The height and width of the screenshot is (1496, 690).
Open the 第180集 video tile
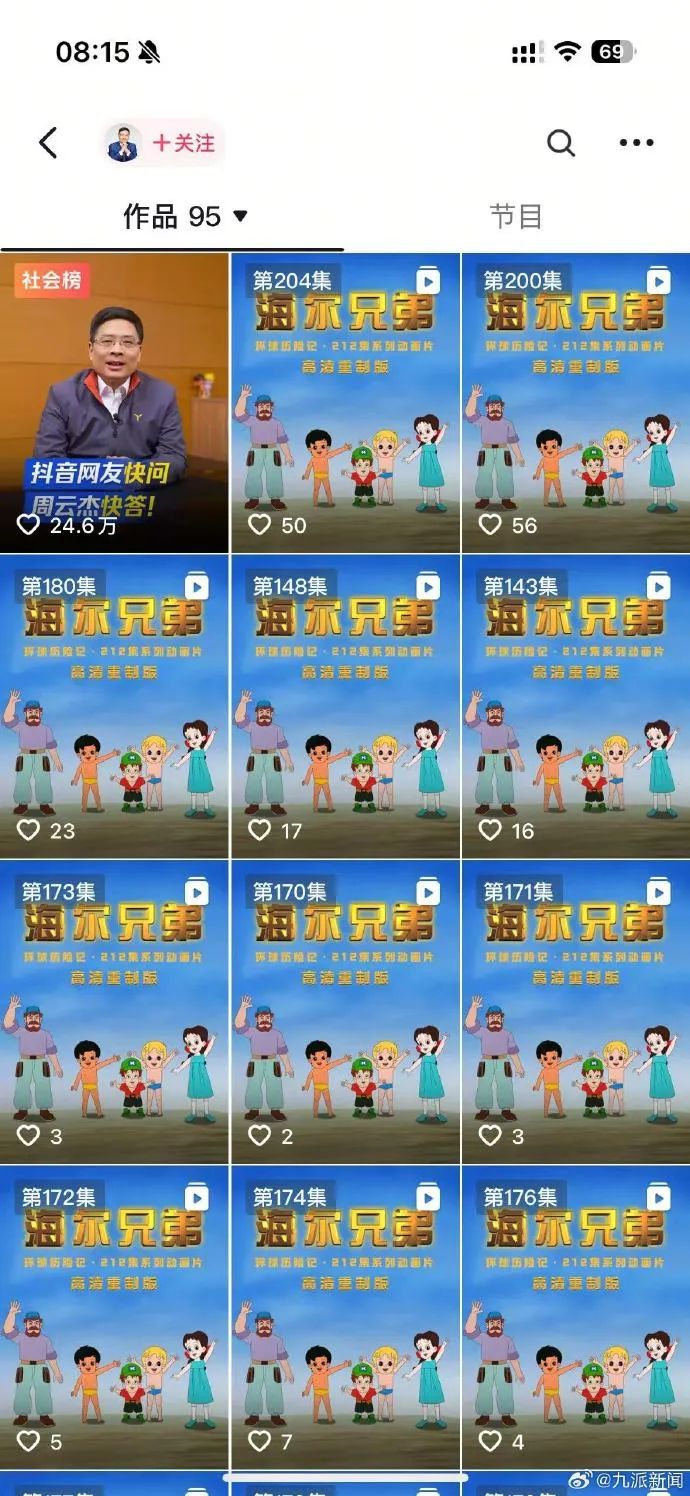114,708
